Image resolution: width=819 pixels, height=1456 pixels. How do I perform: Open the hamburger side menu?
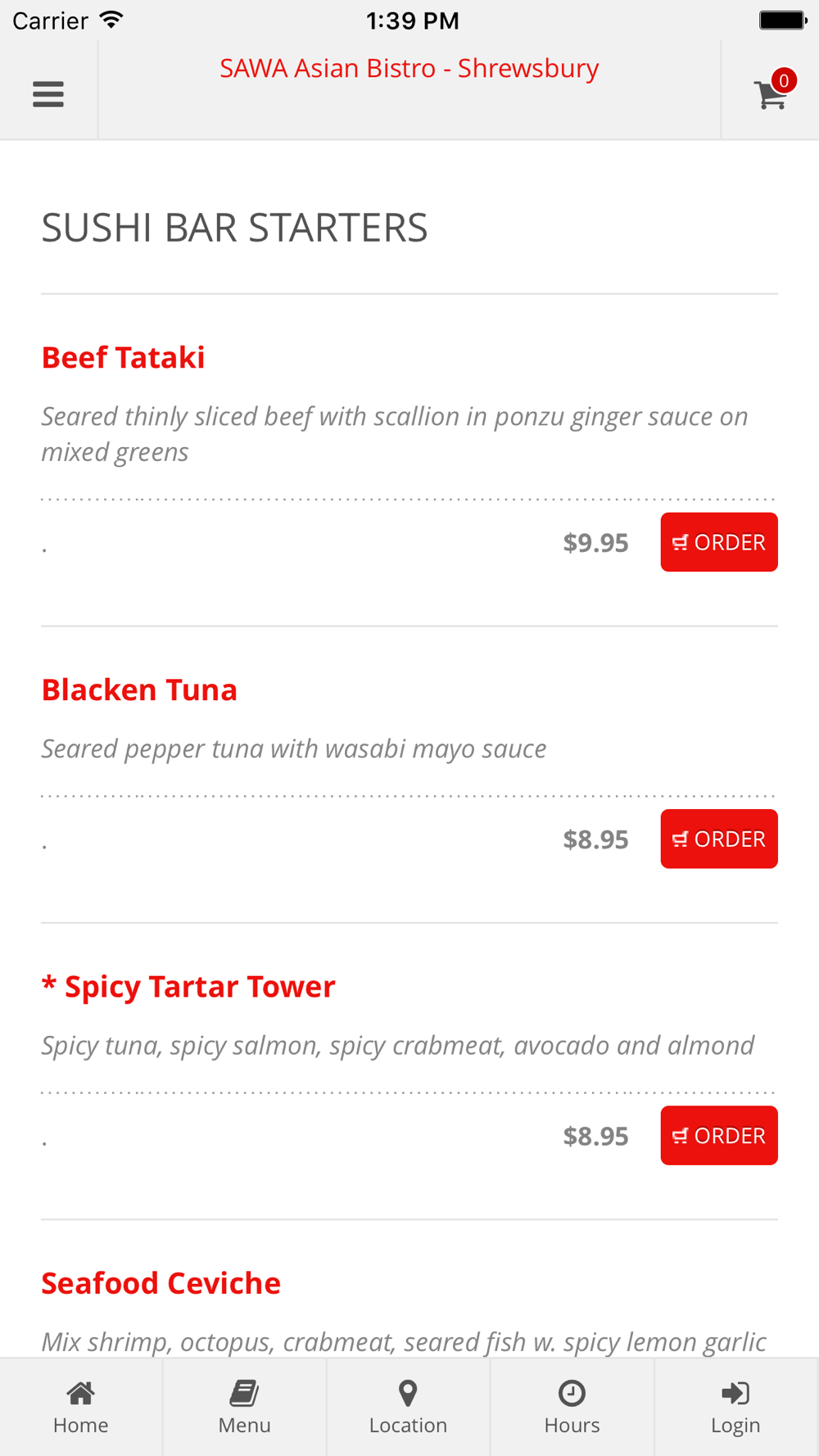coord(48,94)
